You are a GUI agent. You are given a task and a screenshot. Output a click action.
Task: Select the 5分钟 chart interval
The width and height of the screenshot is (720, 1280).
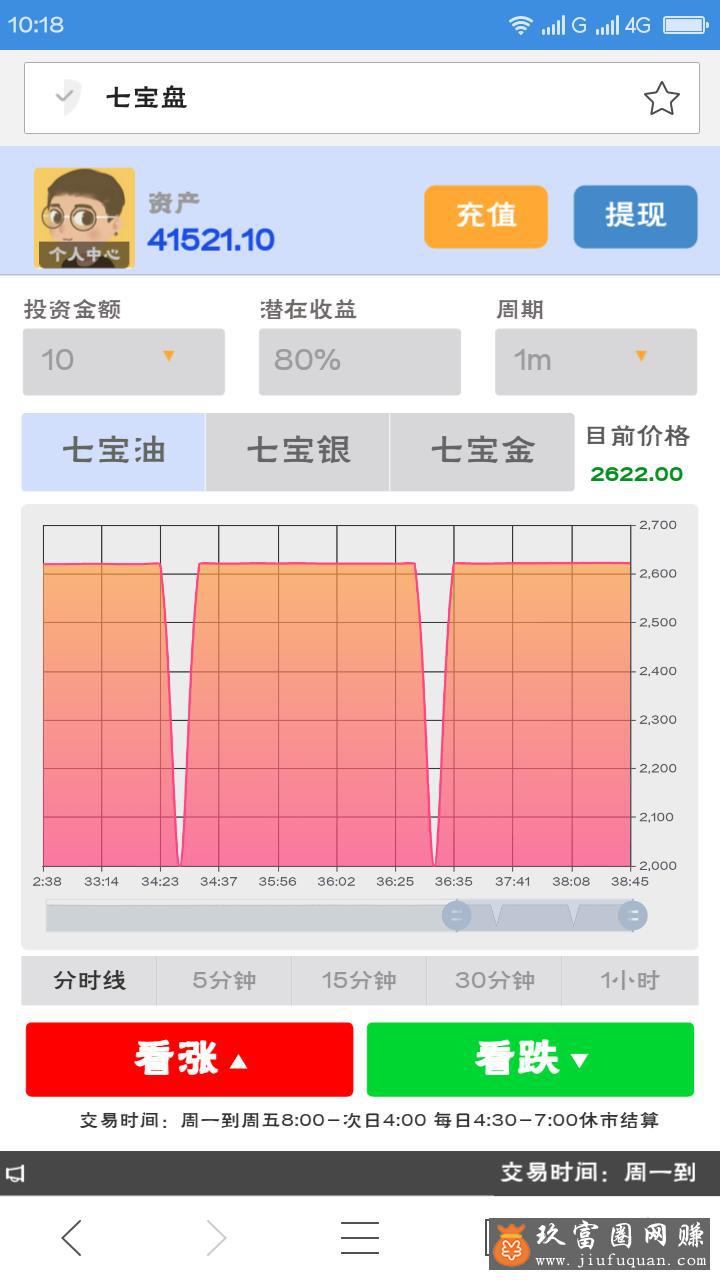point(224,981)
